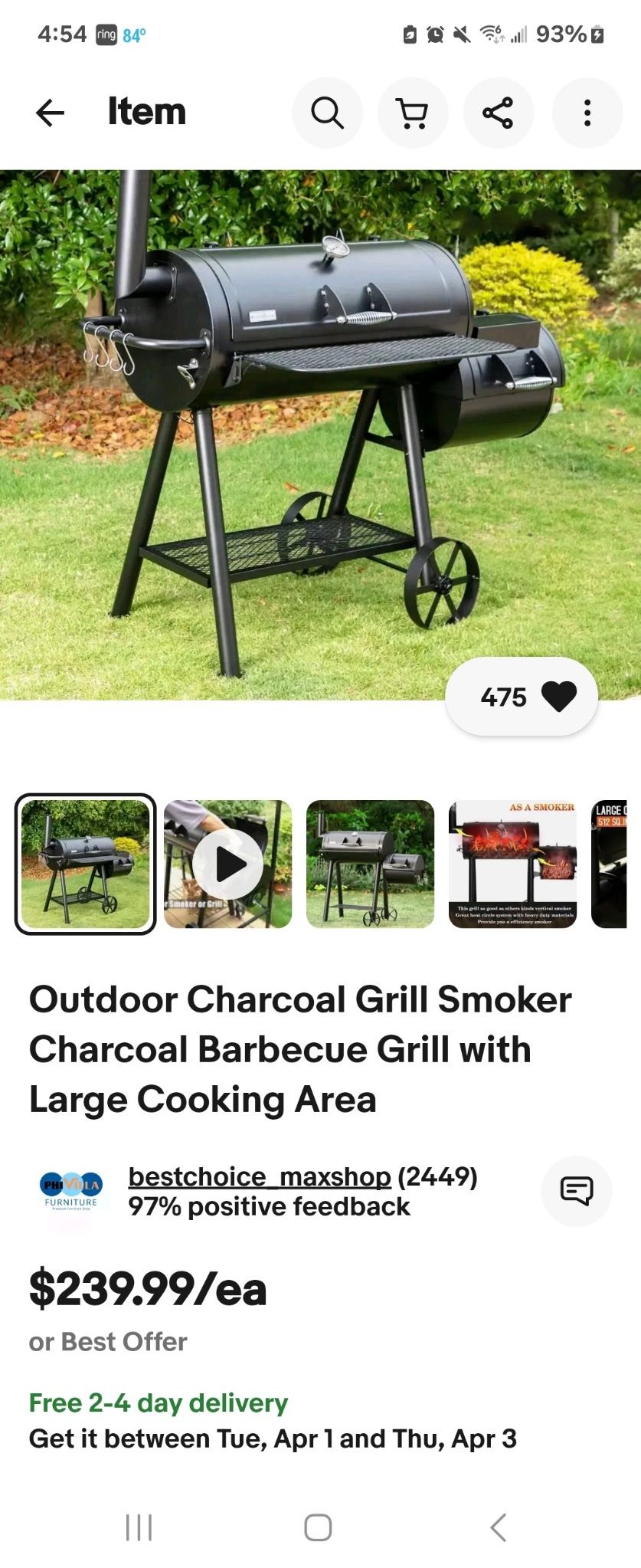Open the AS A SMOKER diagram thumbnail
Viewport: 641px width, 1568px height.
[512, 863]
